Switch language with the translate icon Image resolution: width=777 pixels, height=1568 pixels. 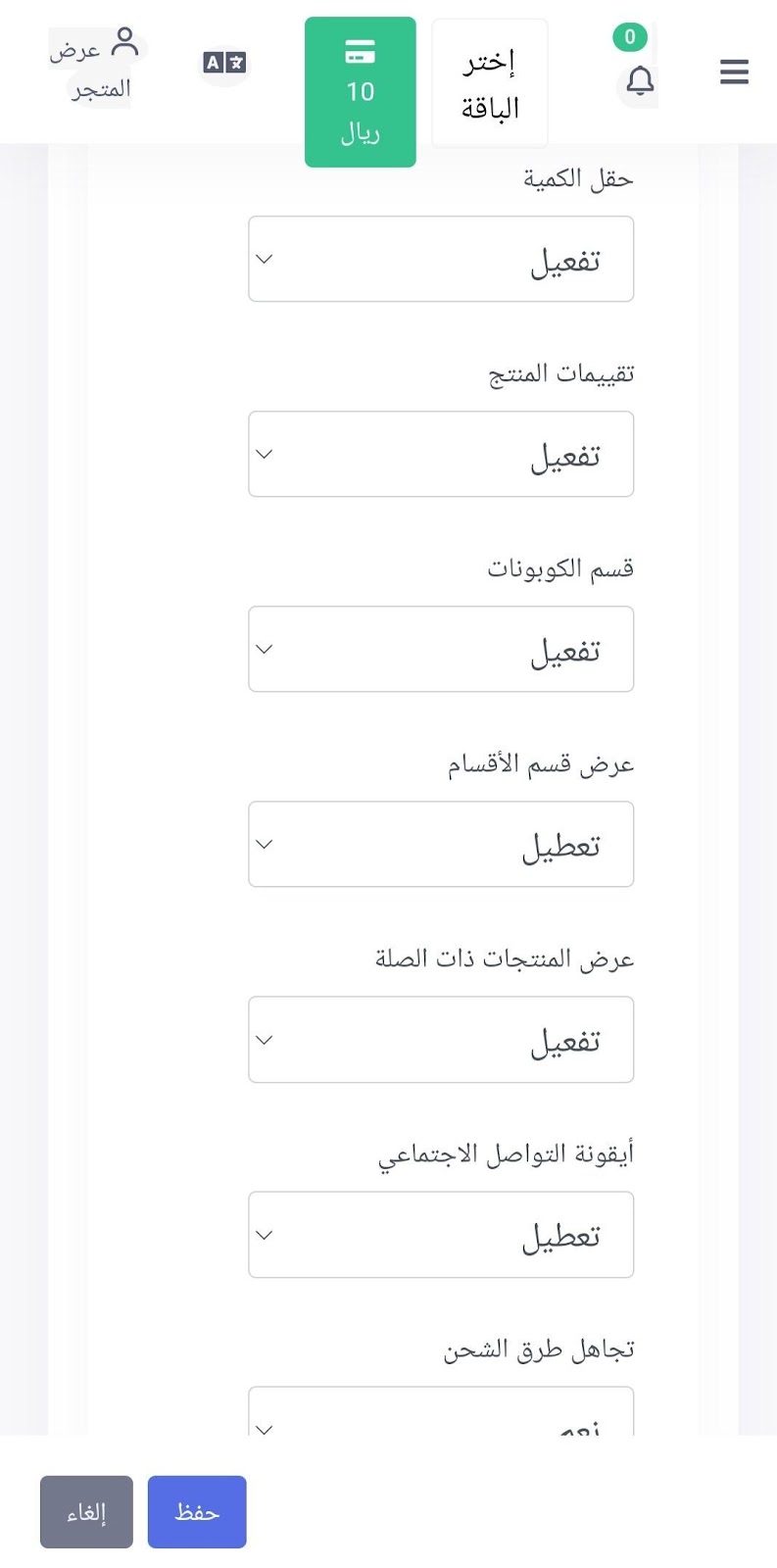coord(224,63)
